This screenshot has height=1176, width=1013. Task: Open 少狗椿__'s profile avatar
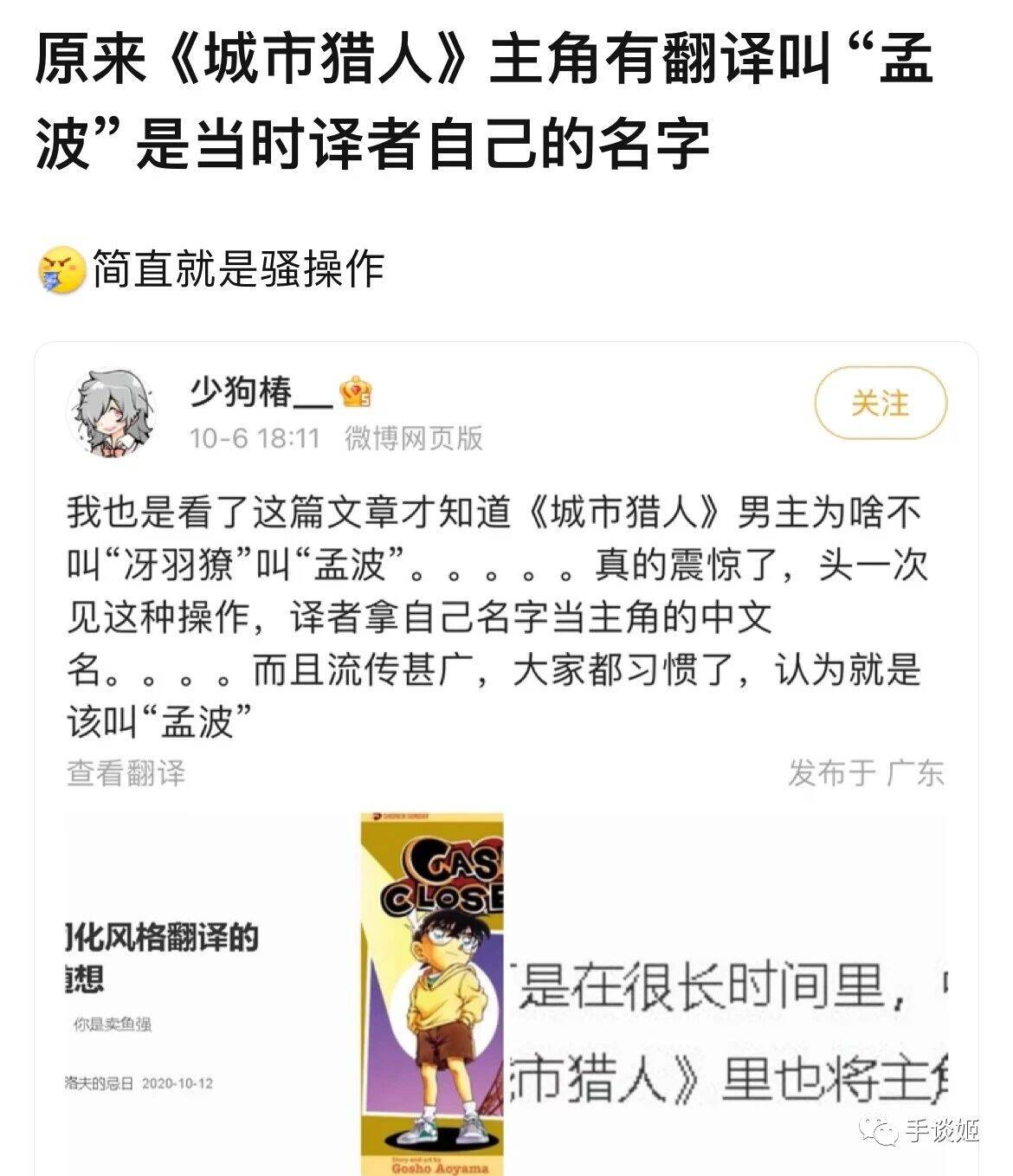(x=111, y=413)
